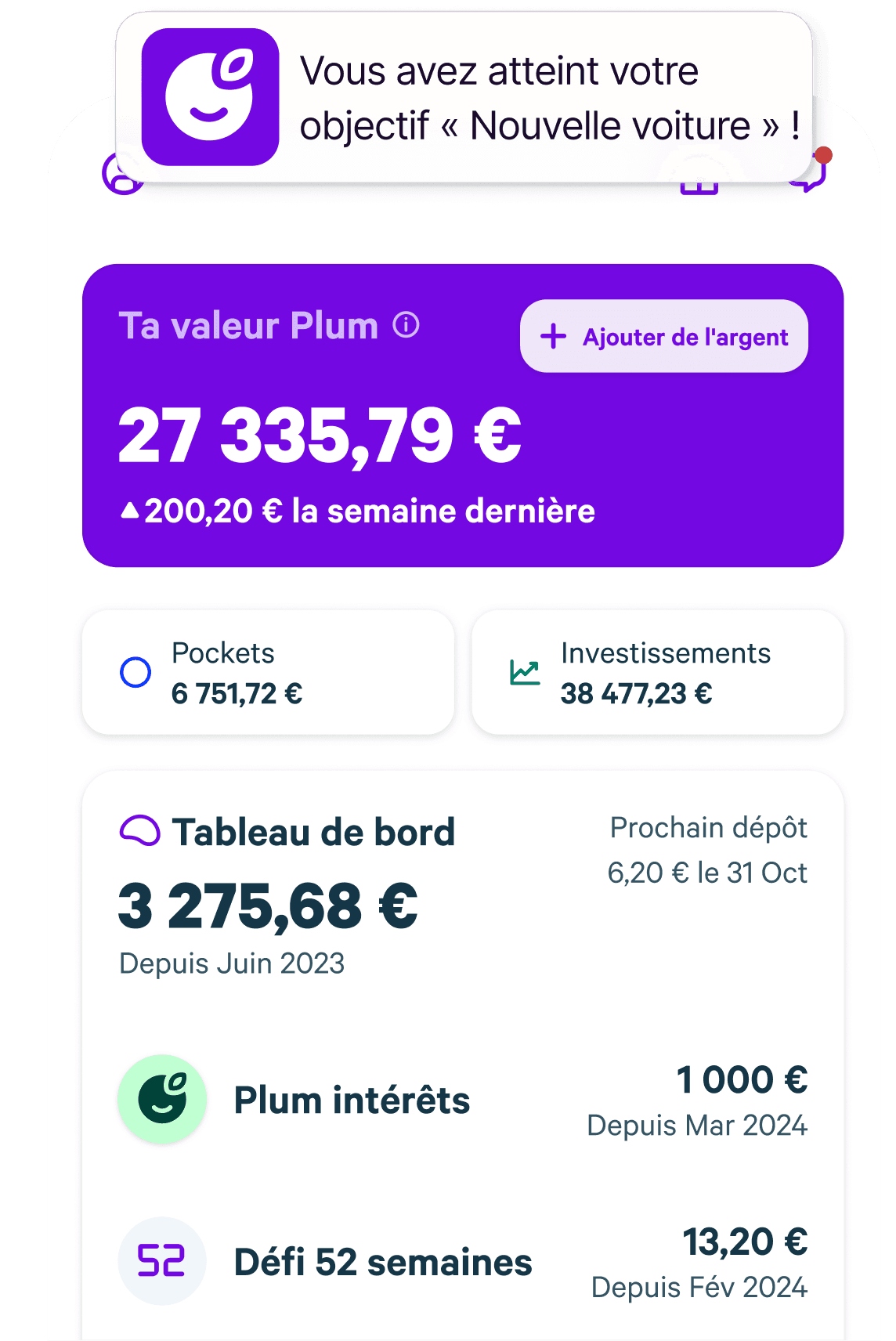Screen dimensions: 896x1341
Task: Expand the Plum intérêts row
Action: (x=462, y=1100)
